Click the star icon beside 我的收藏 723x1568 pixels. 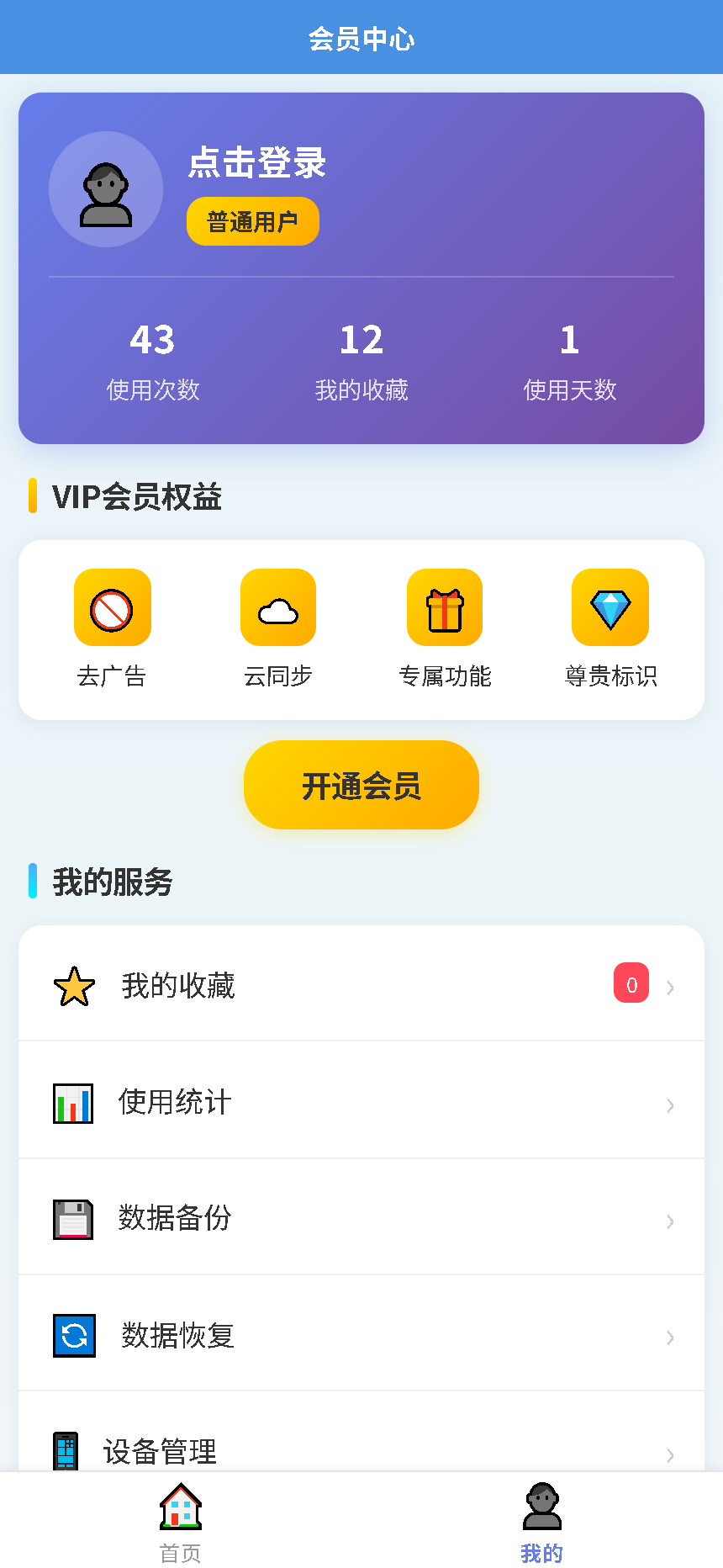[x=74, y=985]
